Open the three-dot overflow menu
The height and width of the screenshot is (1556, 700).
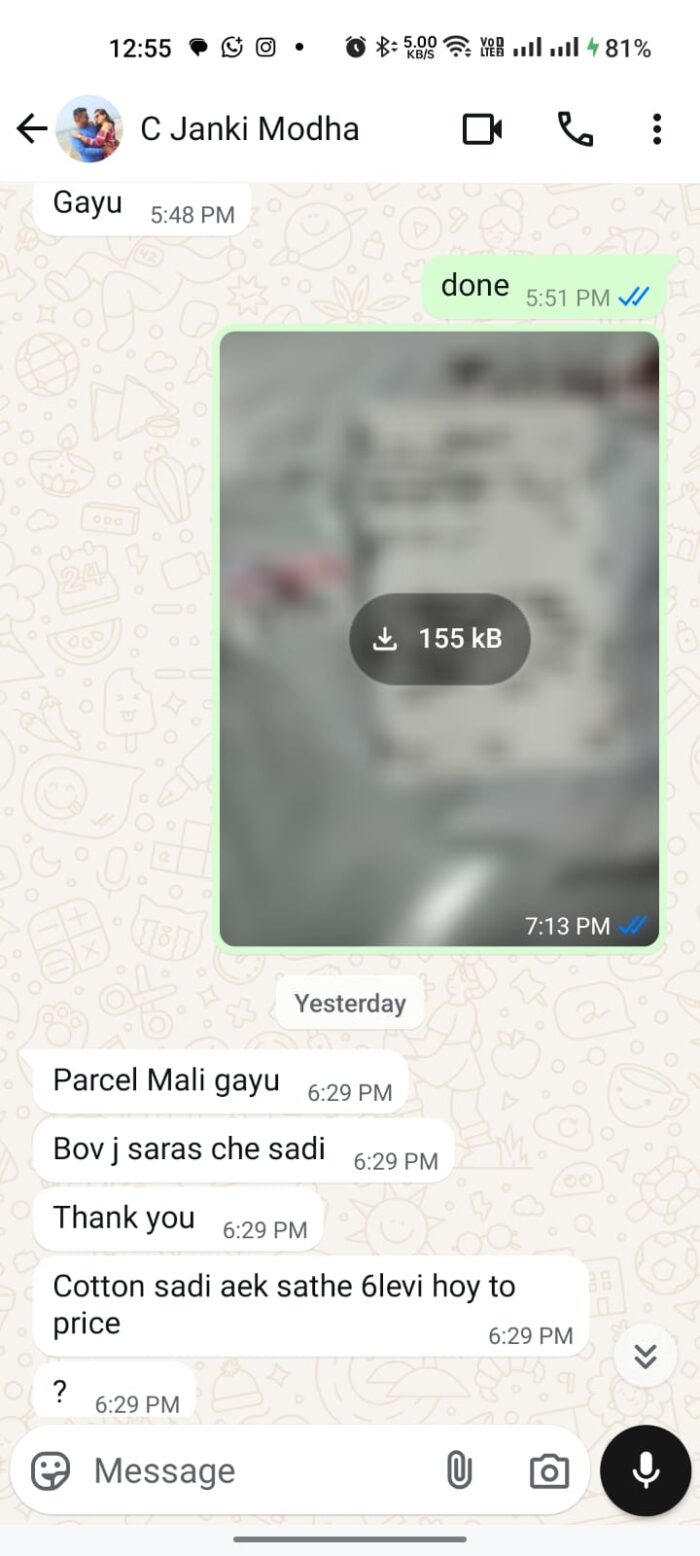click(x=656, y=129)
